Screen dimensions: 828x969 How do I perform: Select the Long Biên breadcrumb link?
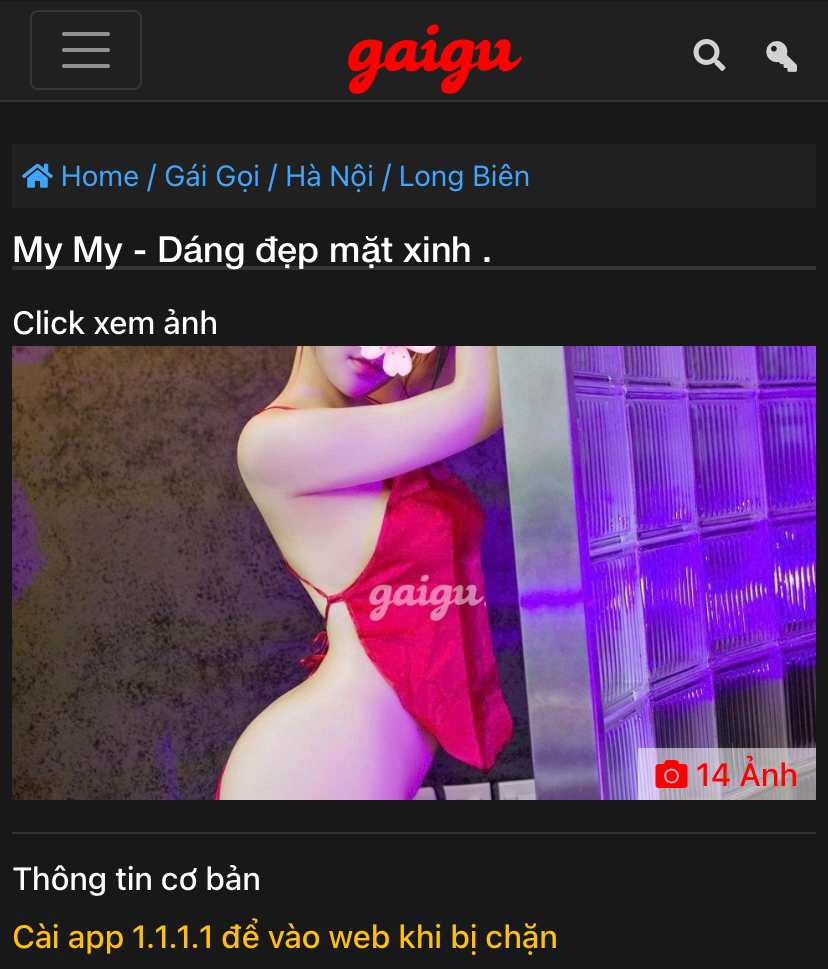pos(464,177)
